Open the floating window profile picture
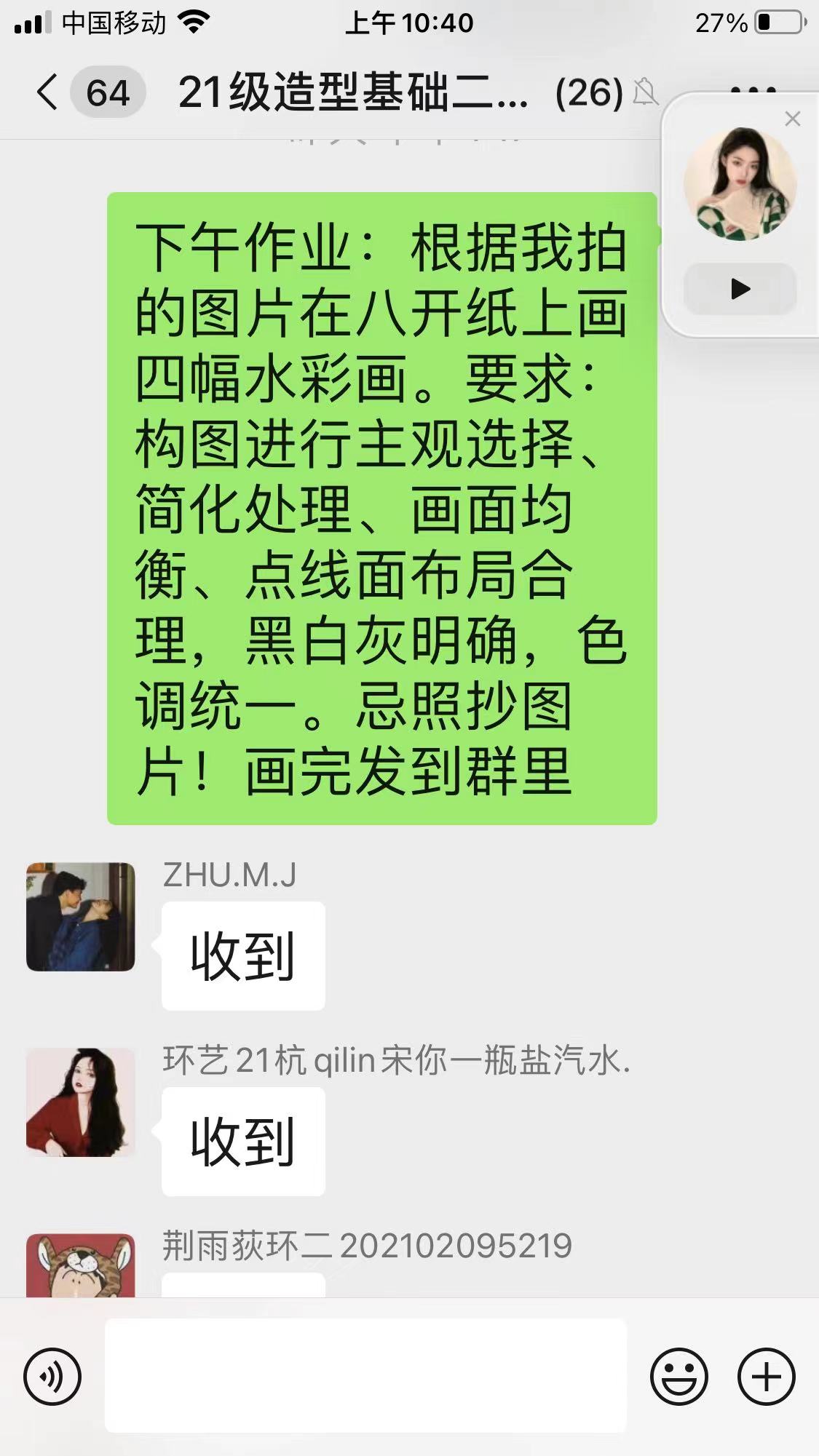This screenshot has height=1456, width=819. coord(740,184)
